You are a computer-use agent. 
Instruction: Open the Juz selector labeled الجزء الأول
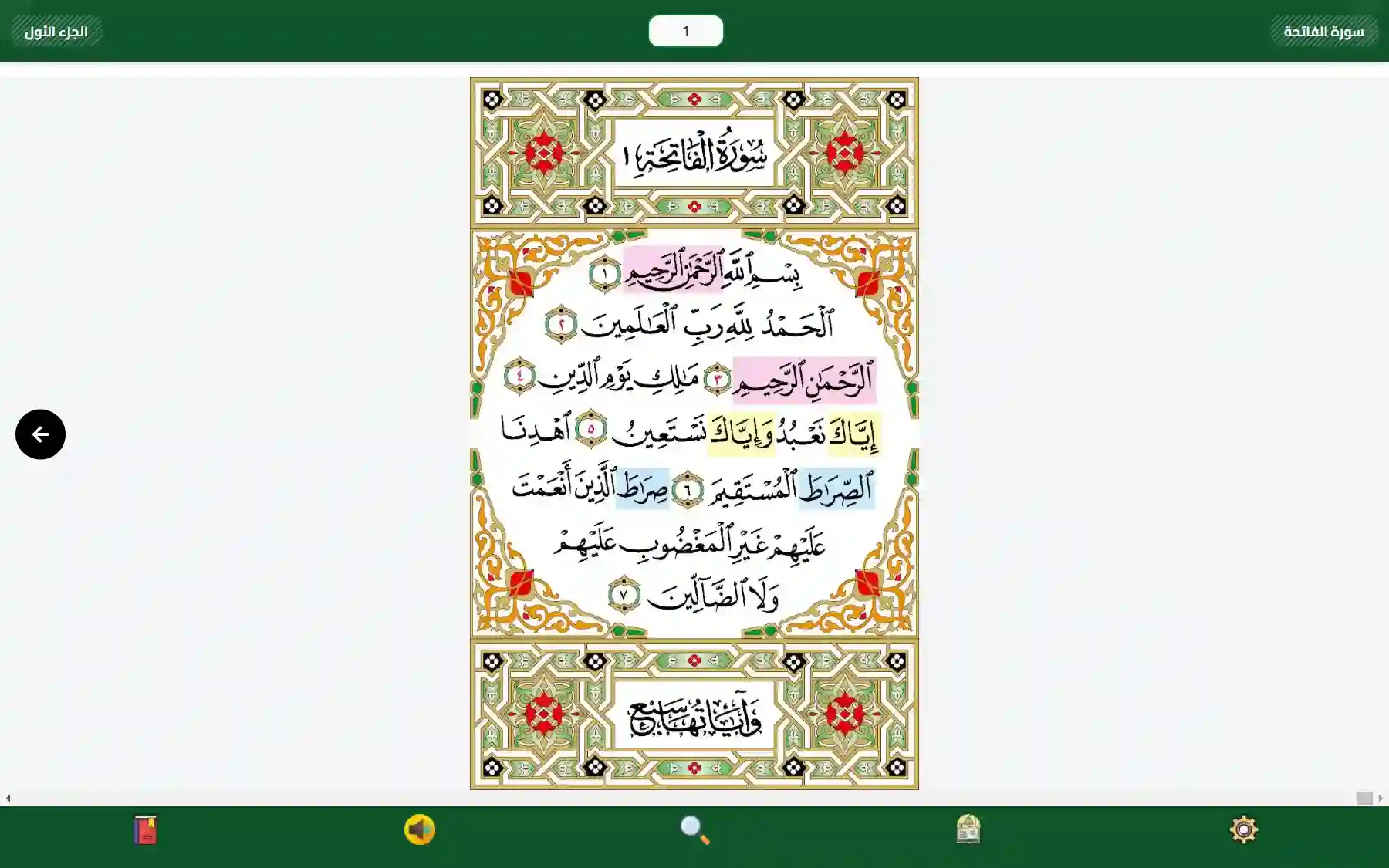coord(56,32)
